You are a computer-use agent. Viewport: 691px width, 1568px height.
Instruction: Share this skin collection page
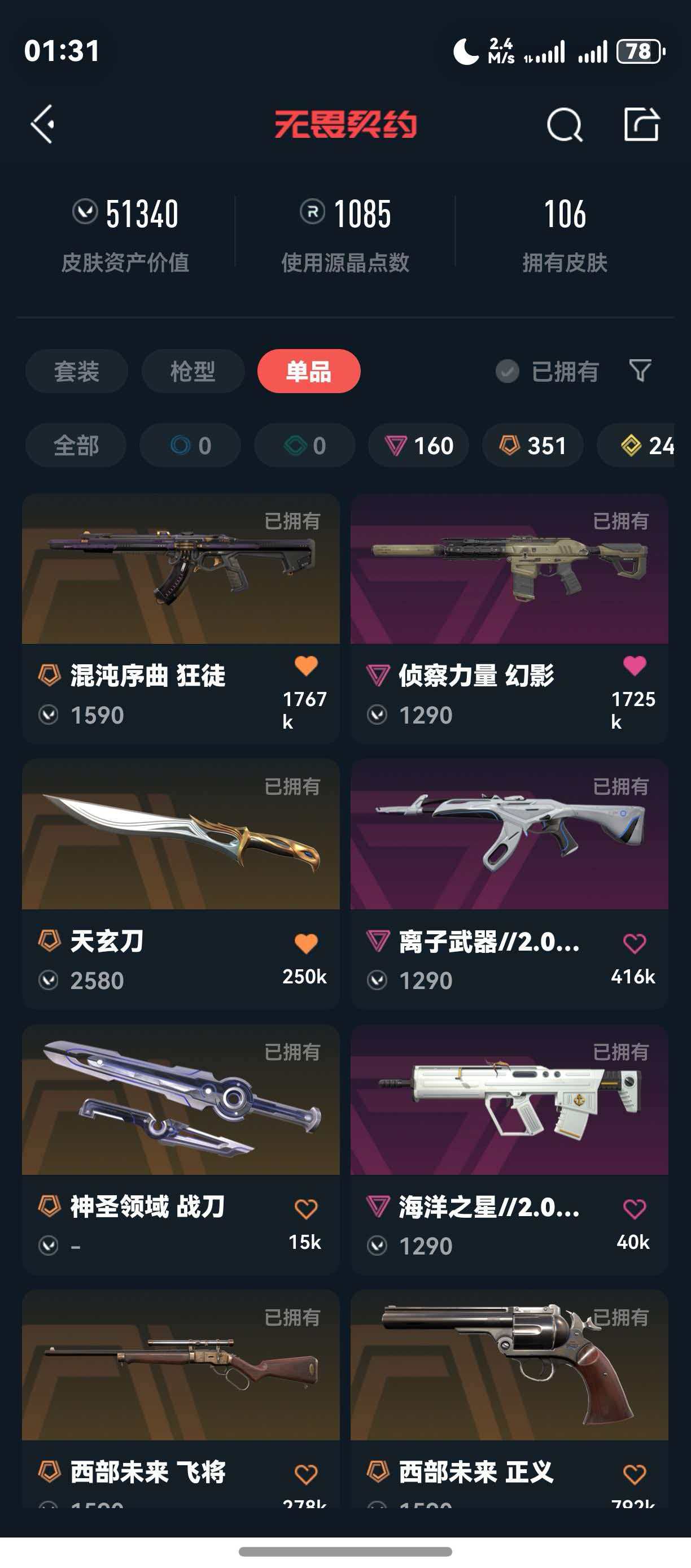(x=641, y=125)
